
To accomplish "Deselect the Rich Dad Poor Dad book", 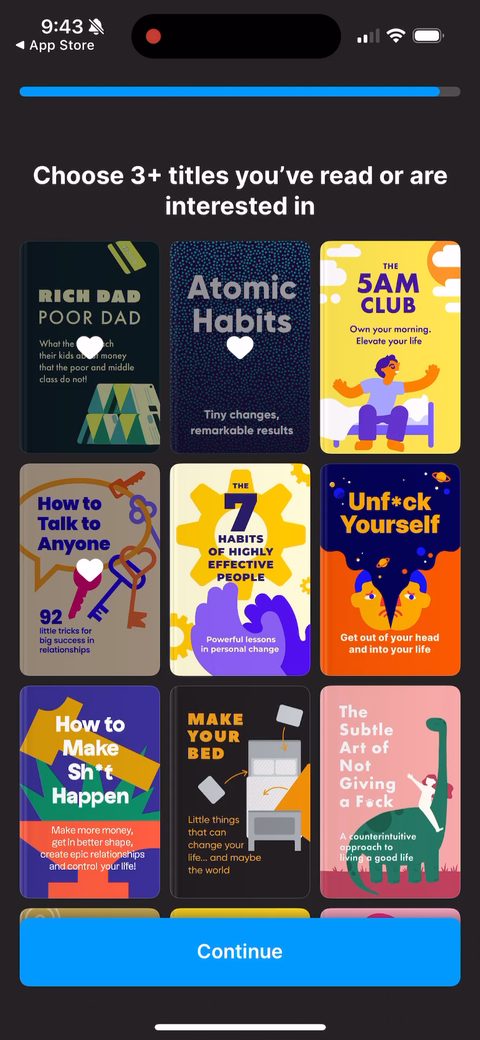I will [x=90, y=347].
